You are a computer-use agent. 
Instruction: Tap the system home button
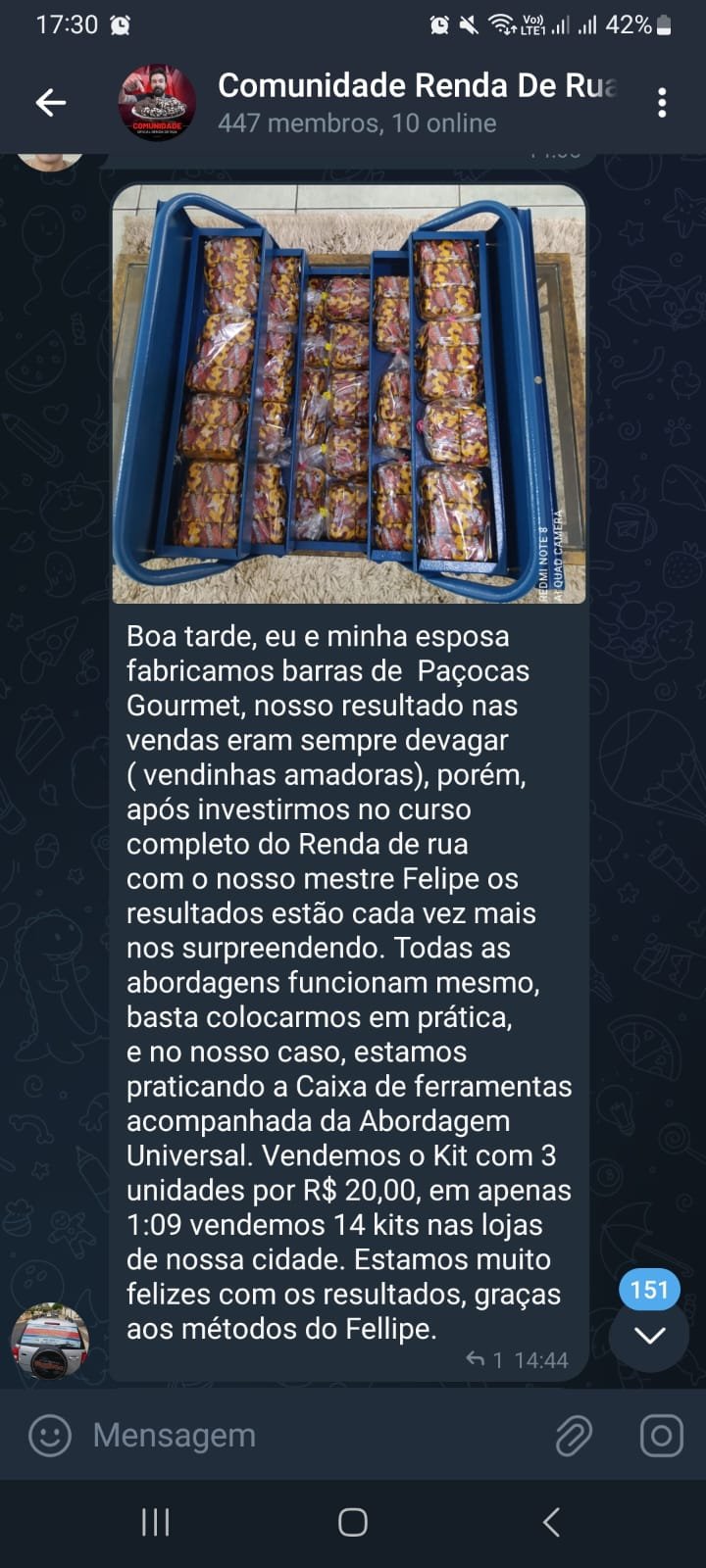click(x=353, y=1522)
